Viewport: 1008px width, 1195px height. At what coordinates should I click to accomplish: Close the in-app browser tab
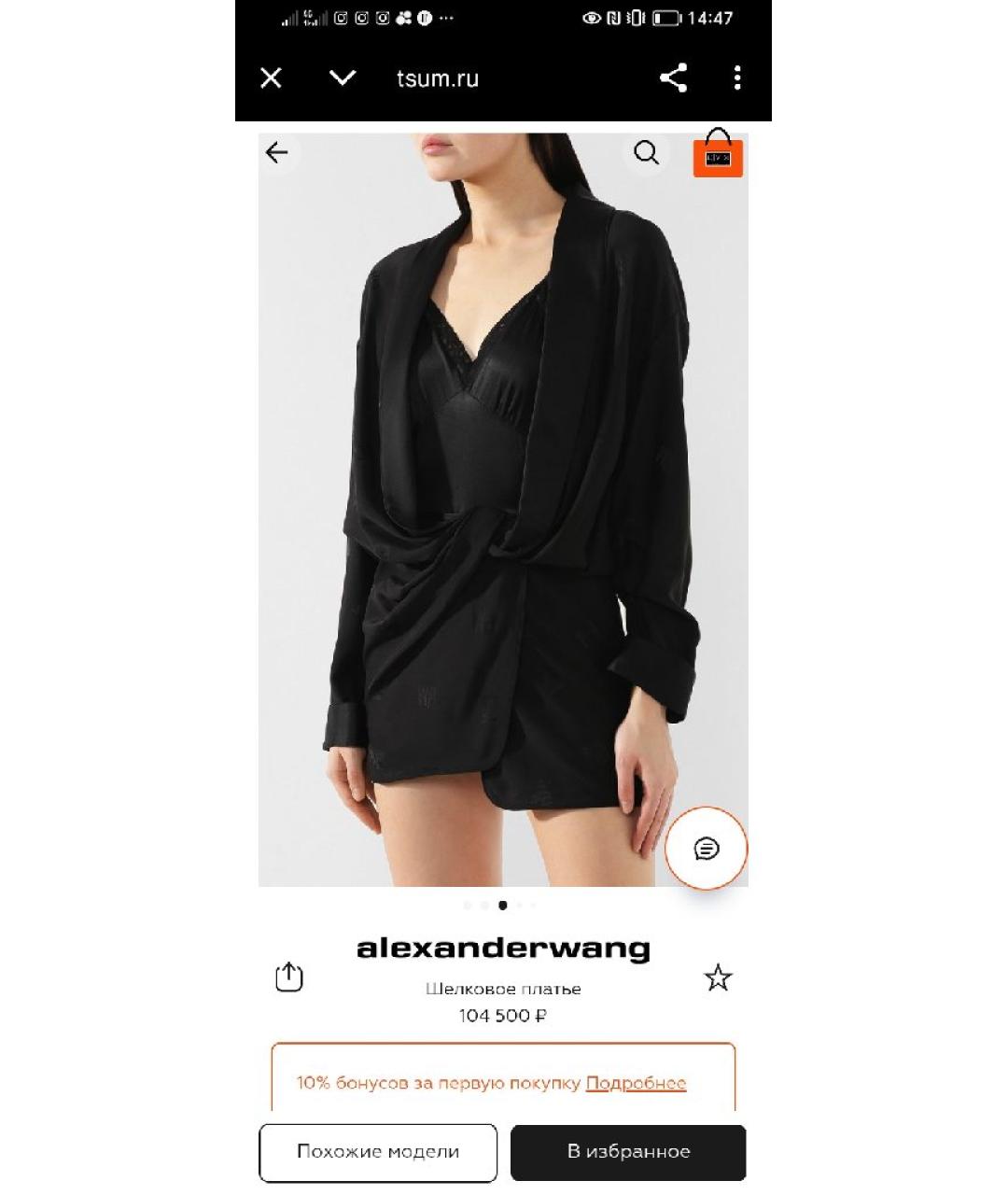271,78
